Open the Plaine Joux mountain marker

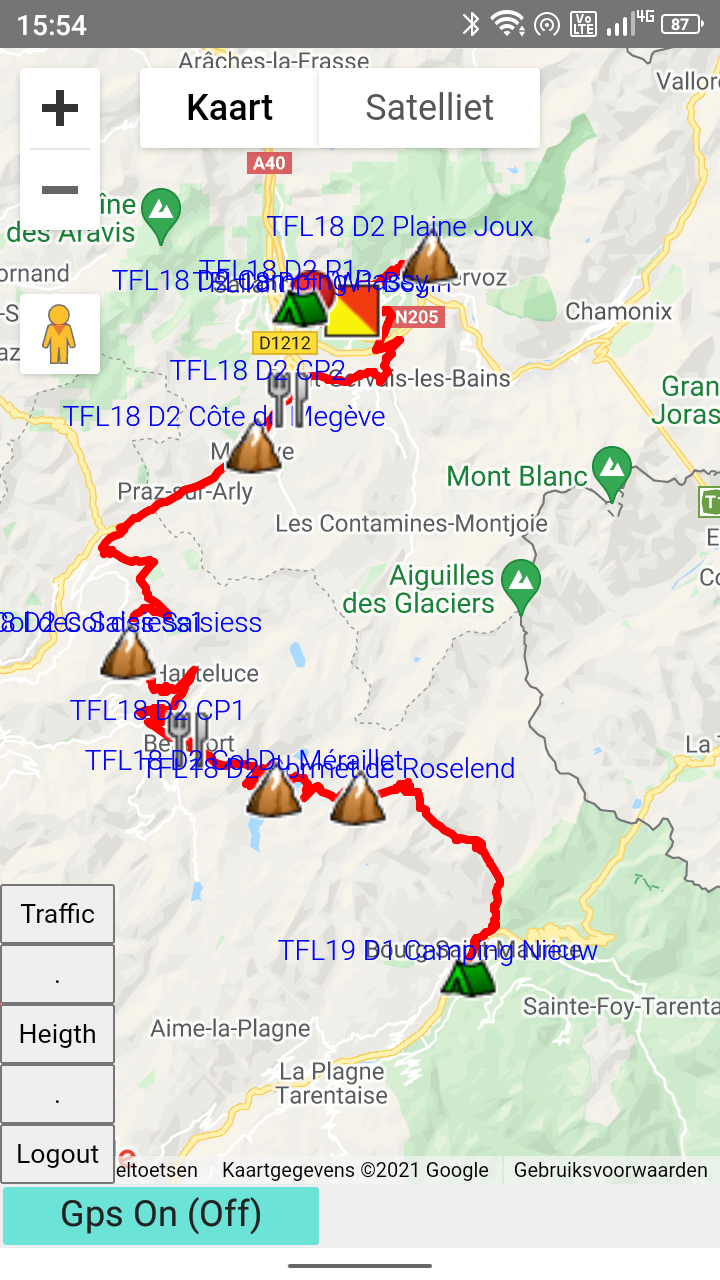[x=431, y=258]
